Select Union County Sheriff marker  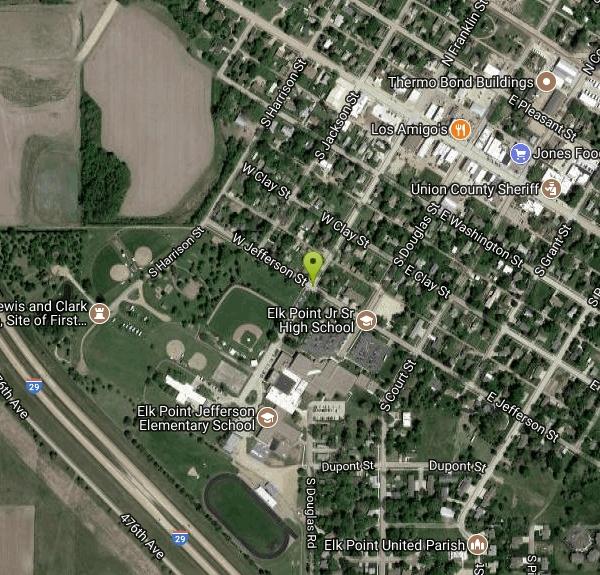click(x=552, y=188)
